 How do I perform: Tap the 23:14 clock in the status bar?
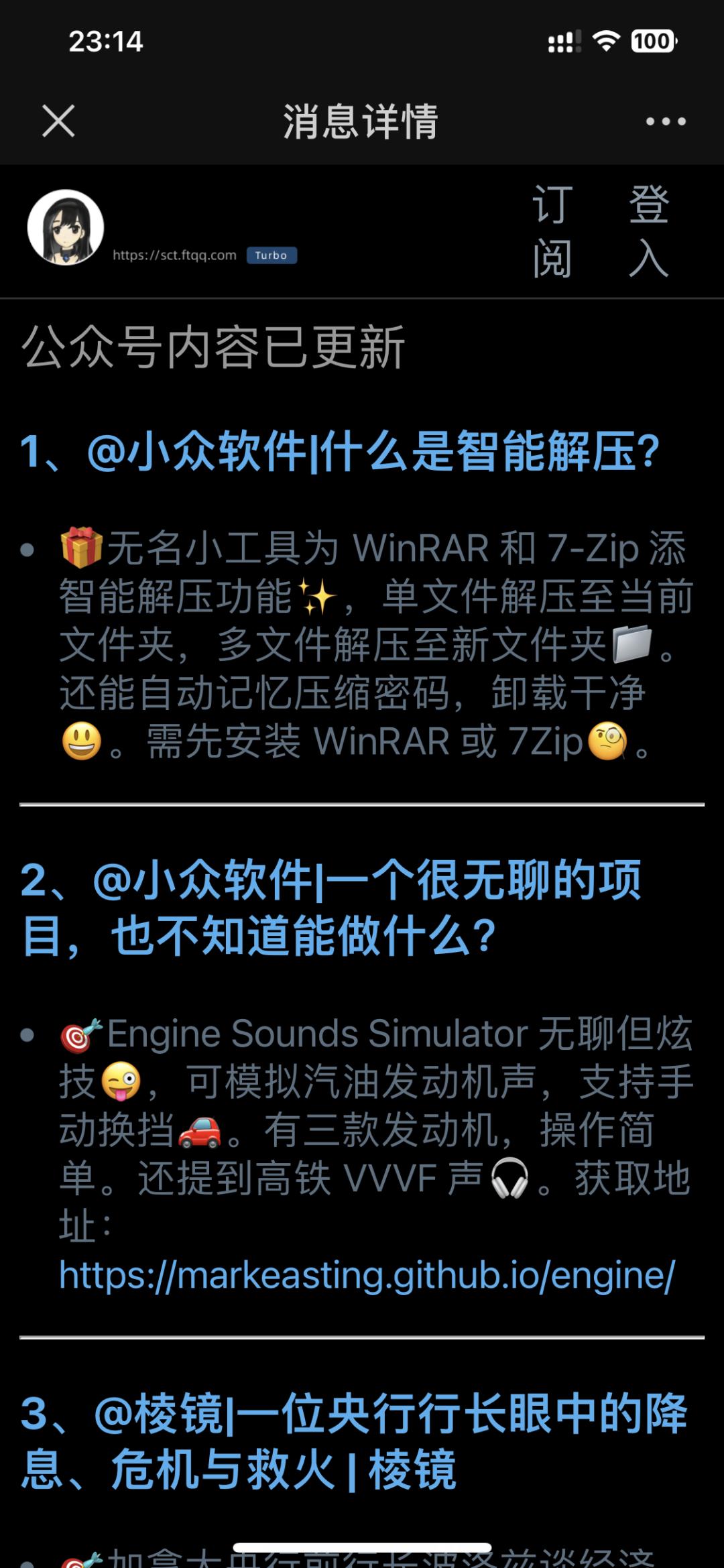pyautogui.click(x=105, y=42)
